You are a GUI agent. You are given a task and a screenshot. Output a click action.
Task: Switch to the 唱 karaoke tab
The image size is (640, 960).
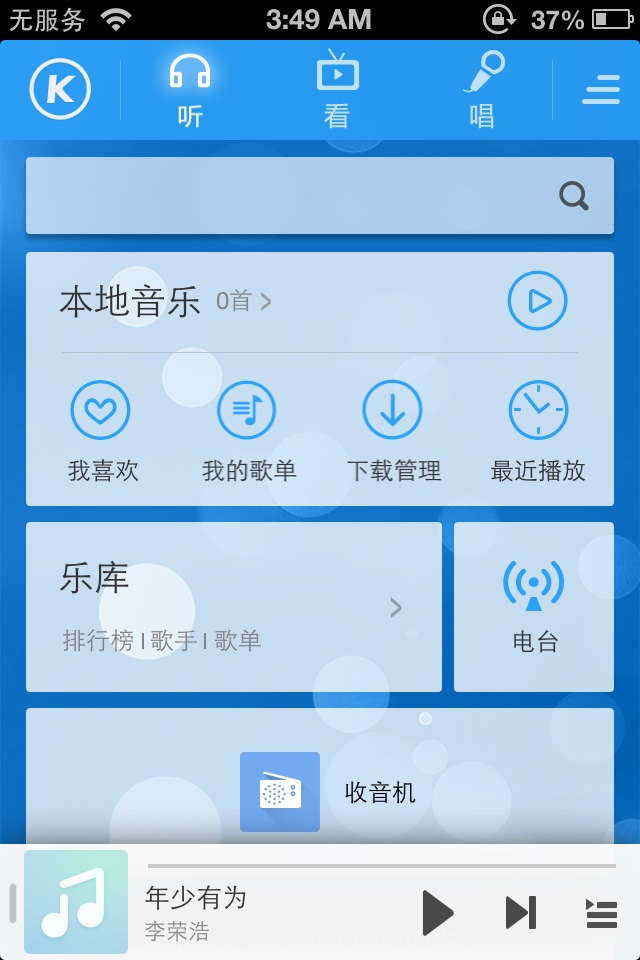pyautogui.click(x=483, y=90)
